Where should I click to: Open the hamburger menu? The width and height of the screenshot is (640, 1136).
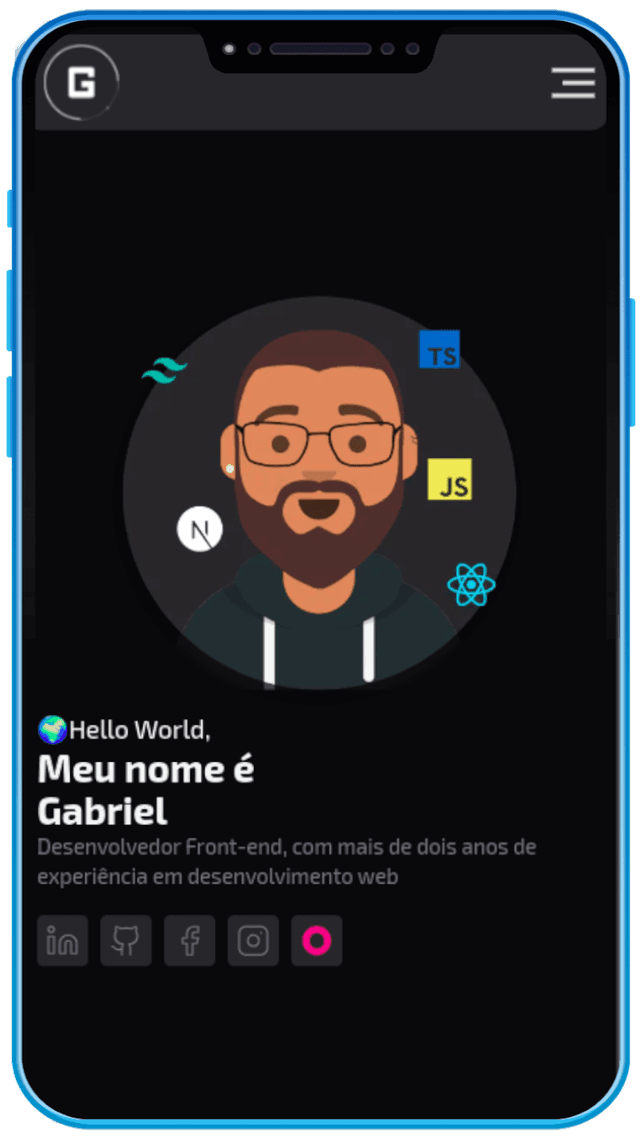coord(573,83)
